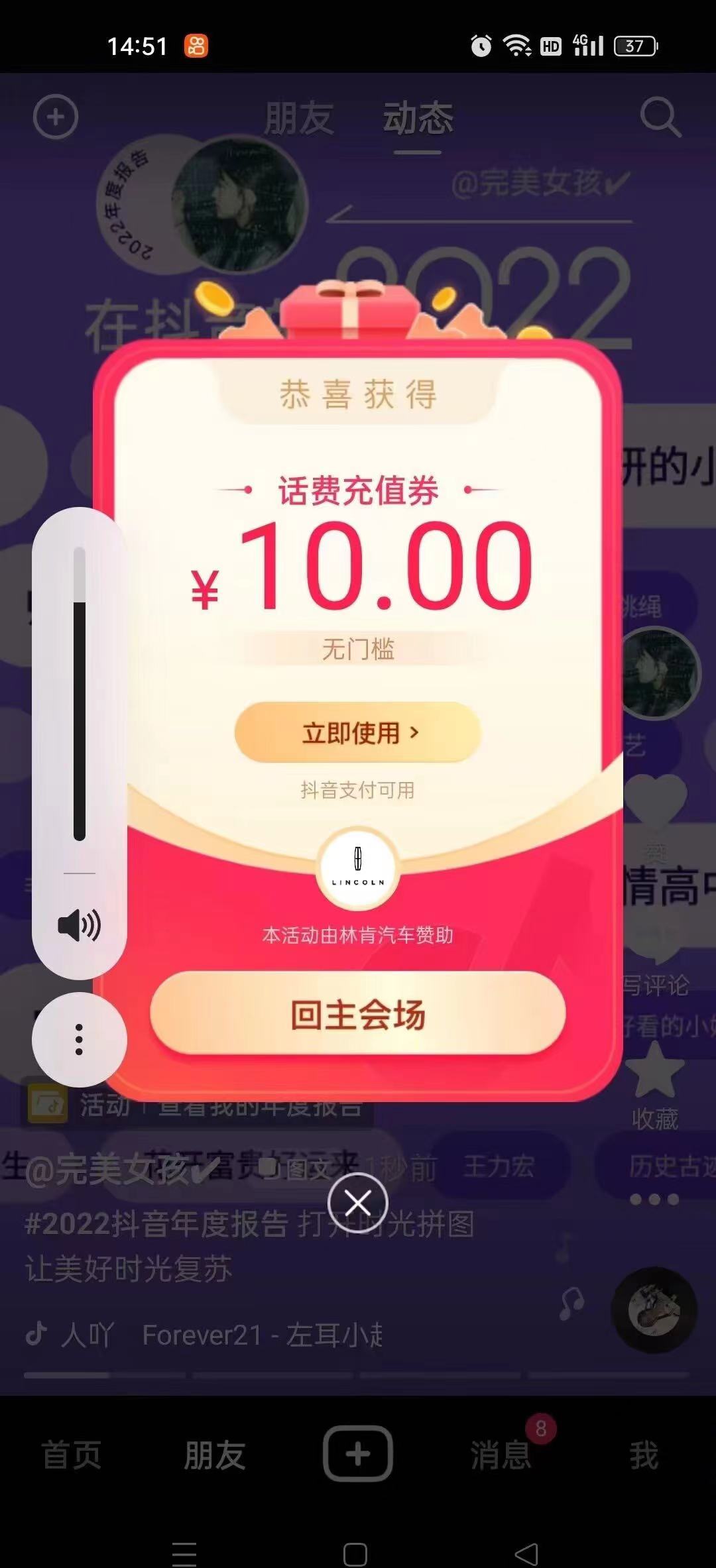Tap the system home button
Viewport: 716px width, 1568px height.
(355, 1553)
